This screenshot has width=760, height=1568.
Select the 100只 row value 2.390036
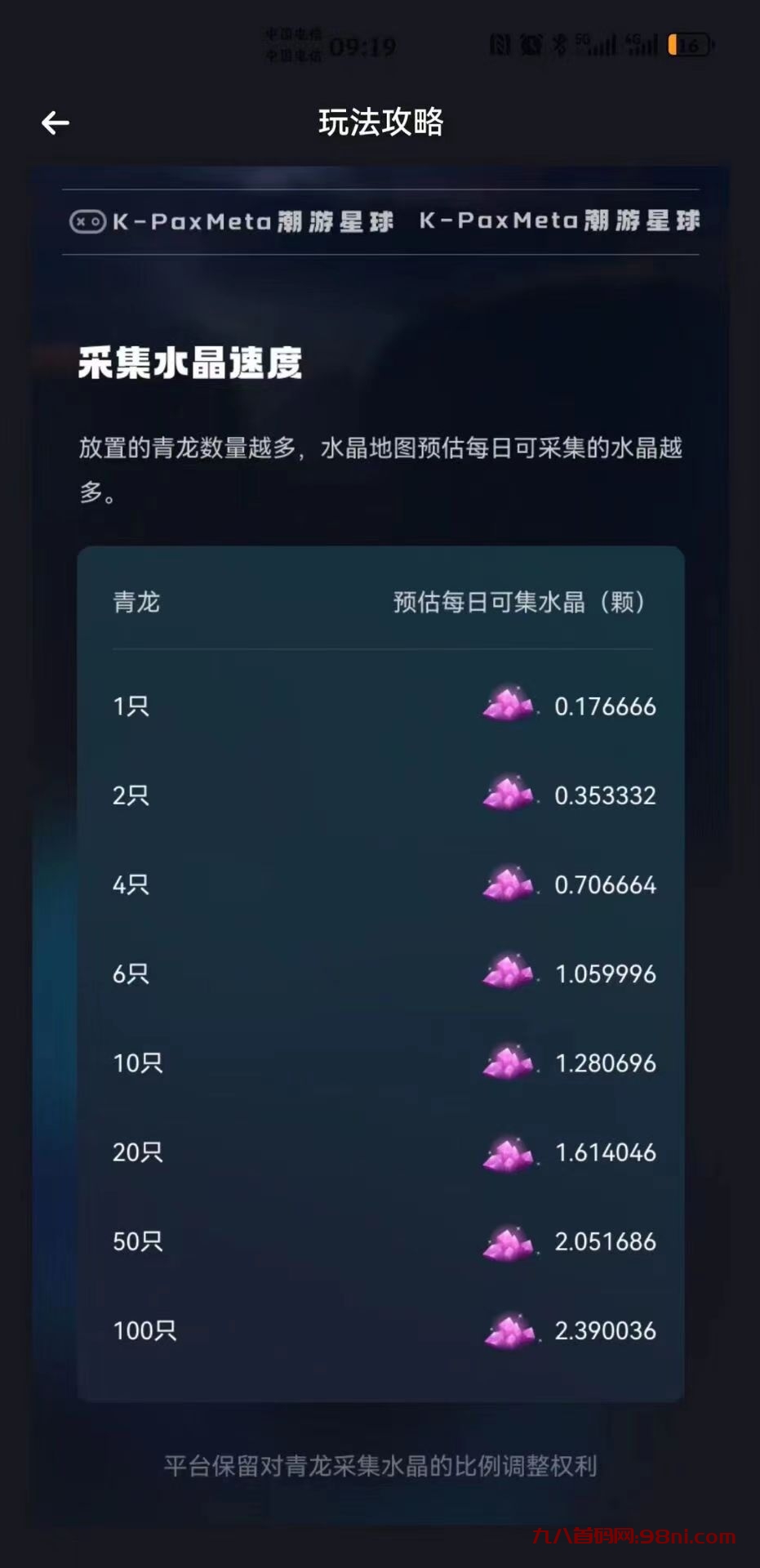click(604, 1330)
